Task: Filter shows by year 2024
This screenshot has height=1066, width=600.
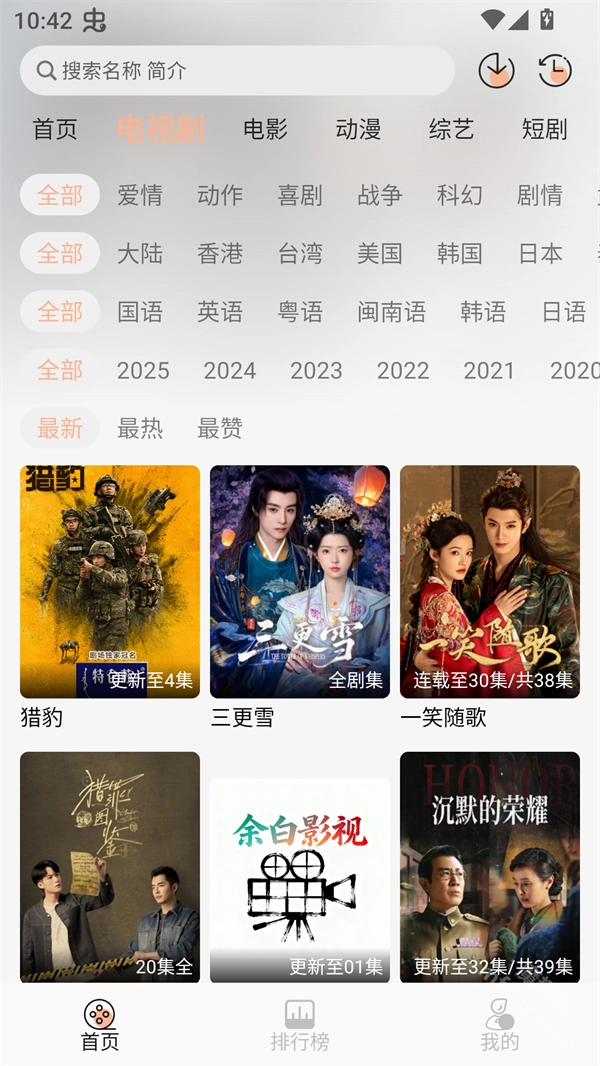Action: pyautogui.click(x=230, y=371)
